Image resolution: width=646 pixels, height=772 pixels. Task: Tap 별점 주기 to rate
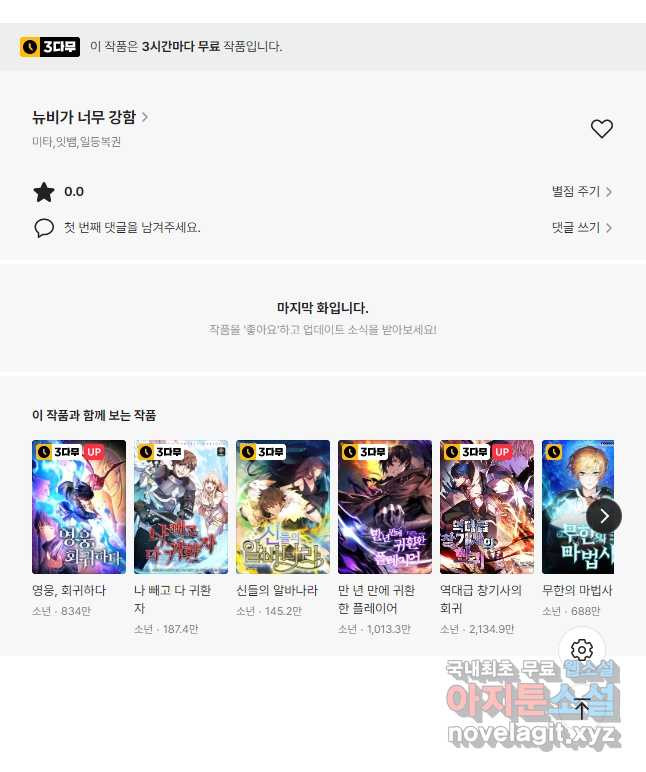(581, 192)
